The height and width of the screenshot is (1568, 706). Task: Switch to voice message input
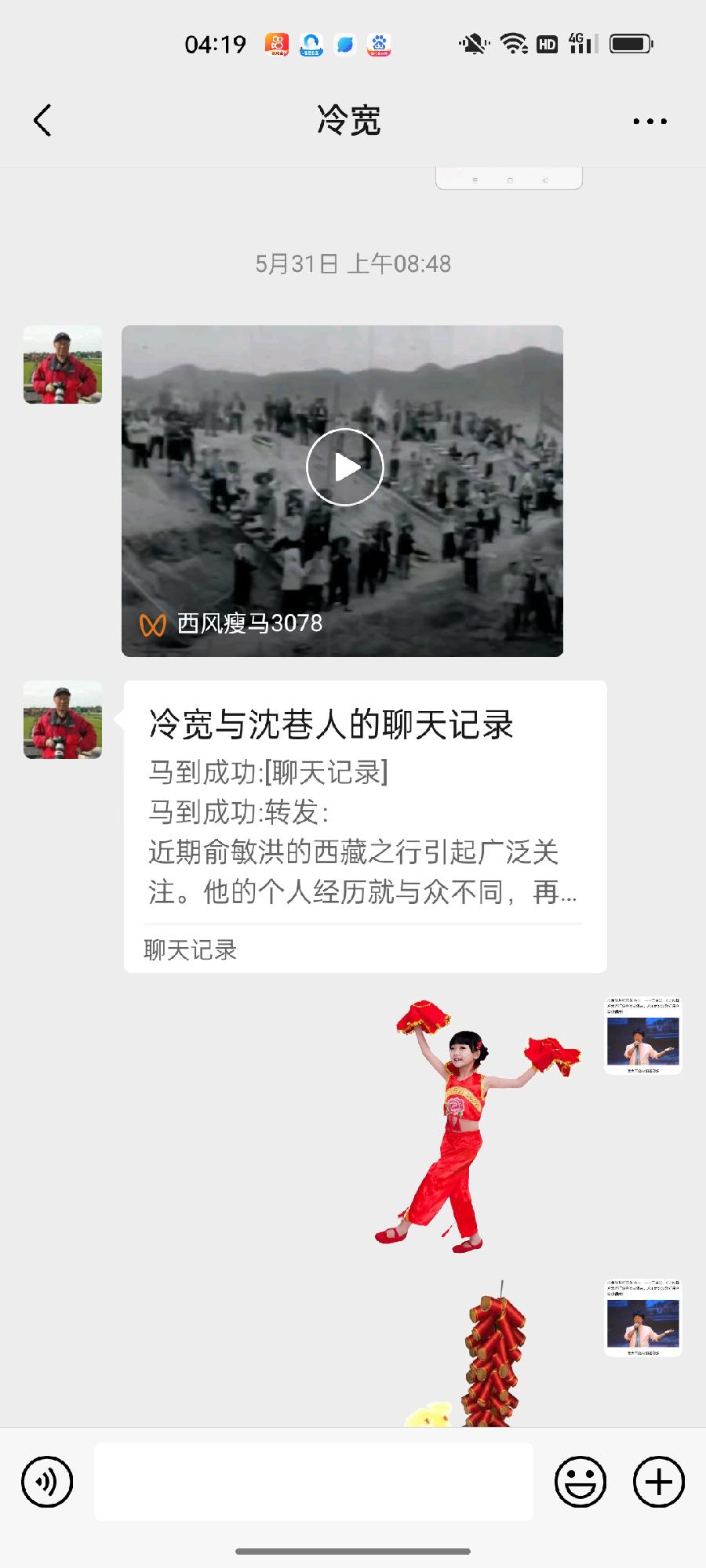point(47,1482)
